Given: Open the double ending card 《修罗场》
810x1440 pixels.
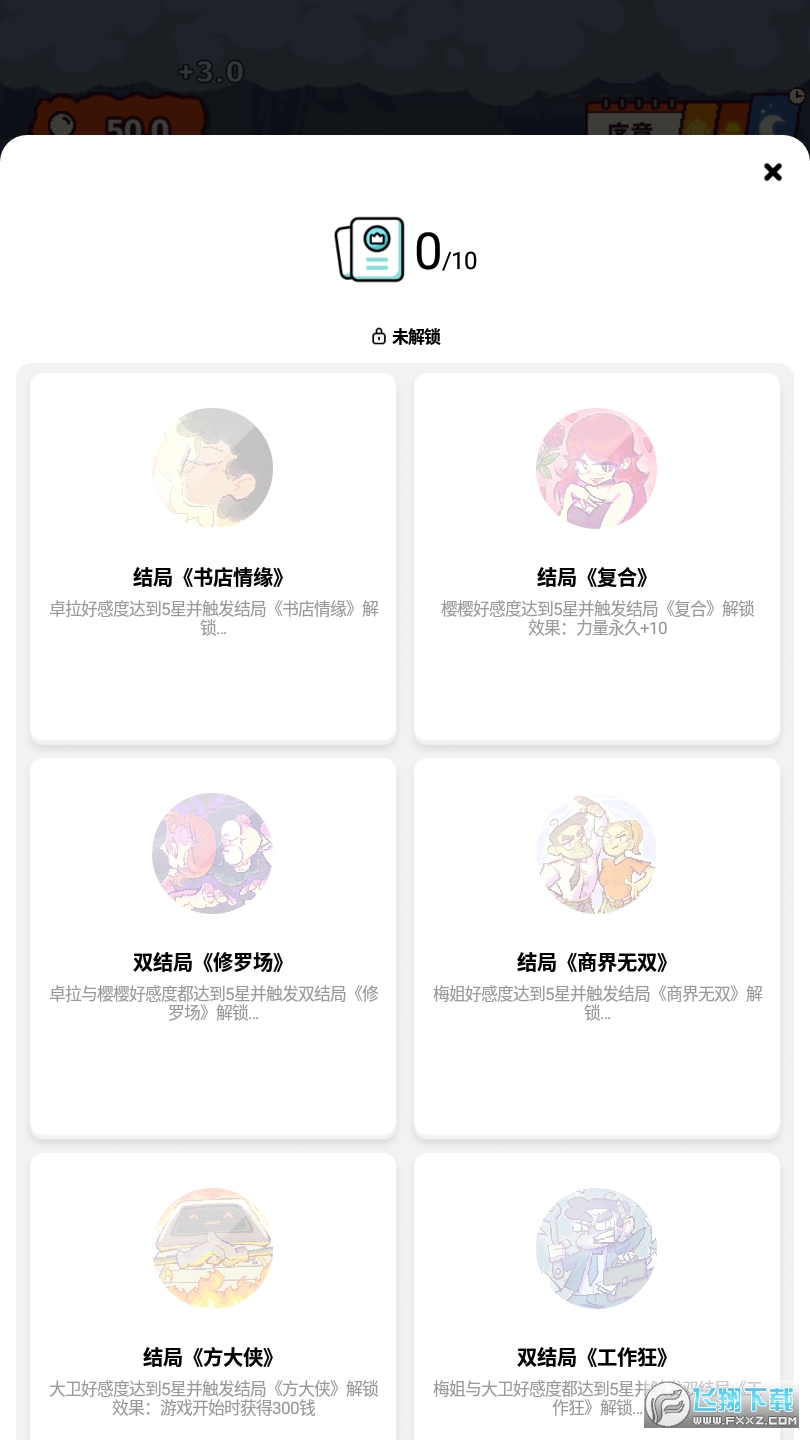Looking at the screenshot, I should pos(213,946).
